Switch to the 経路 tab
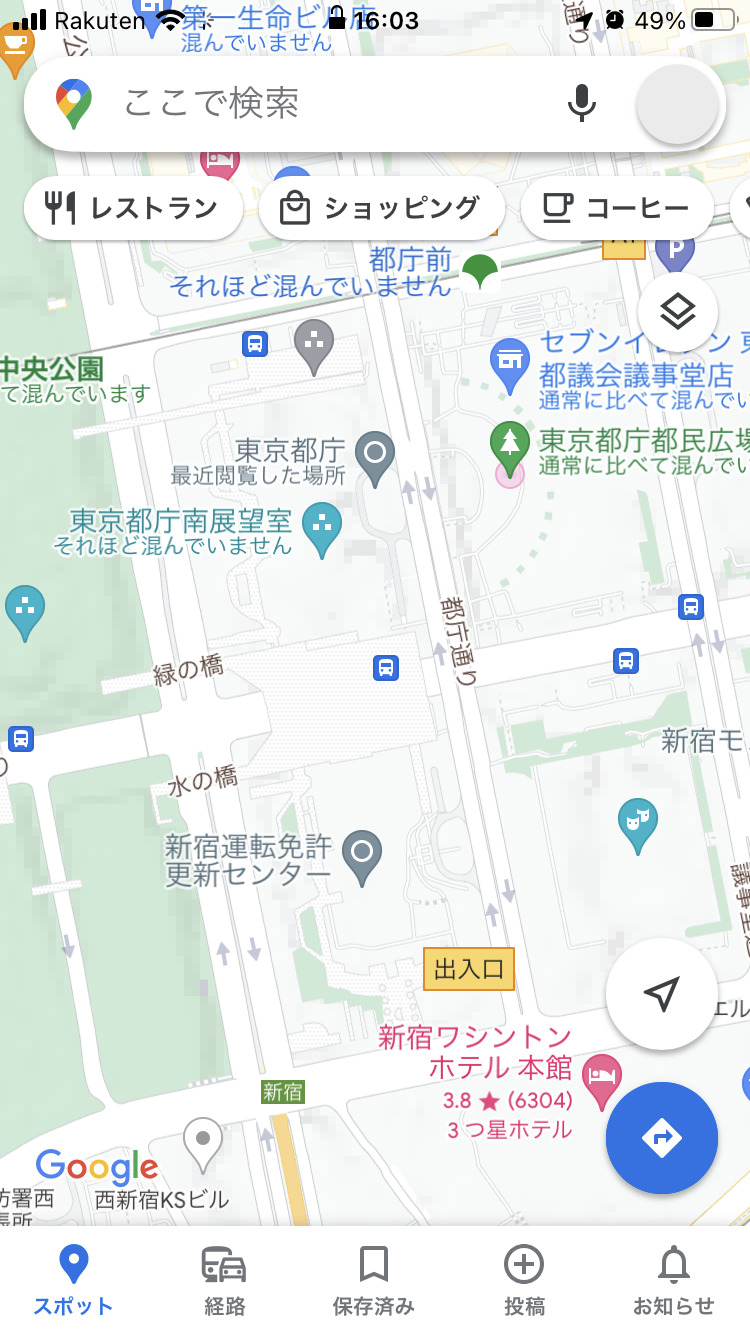 [224, 1279]
